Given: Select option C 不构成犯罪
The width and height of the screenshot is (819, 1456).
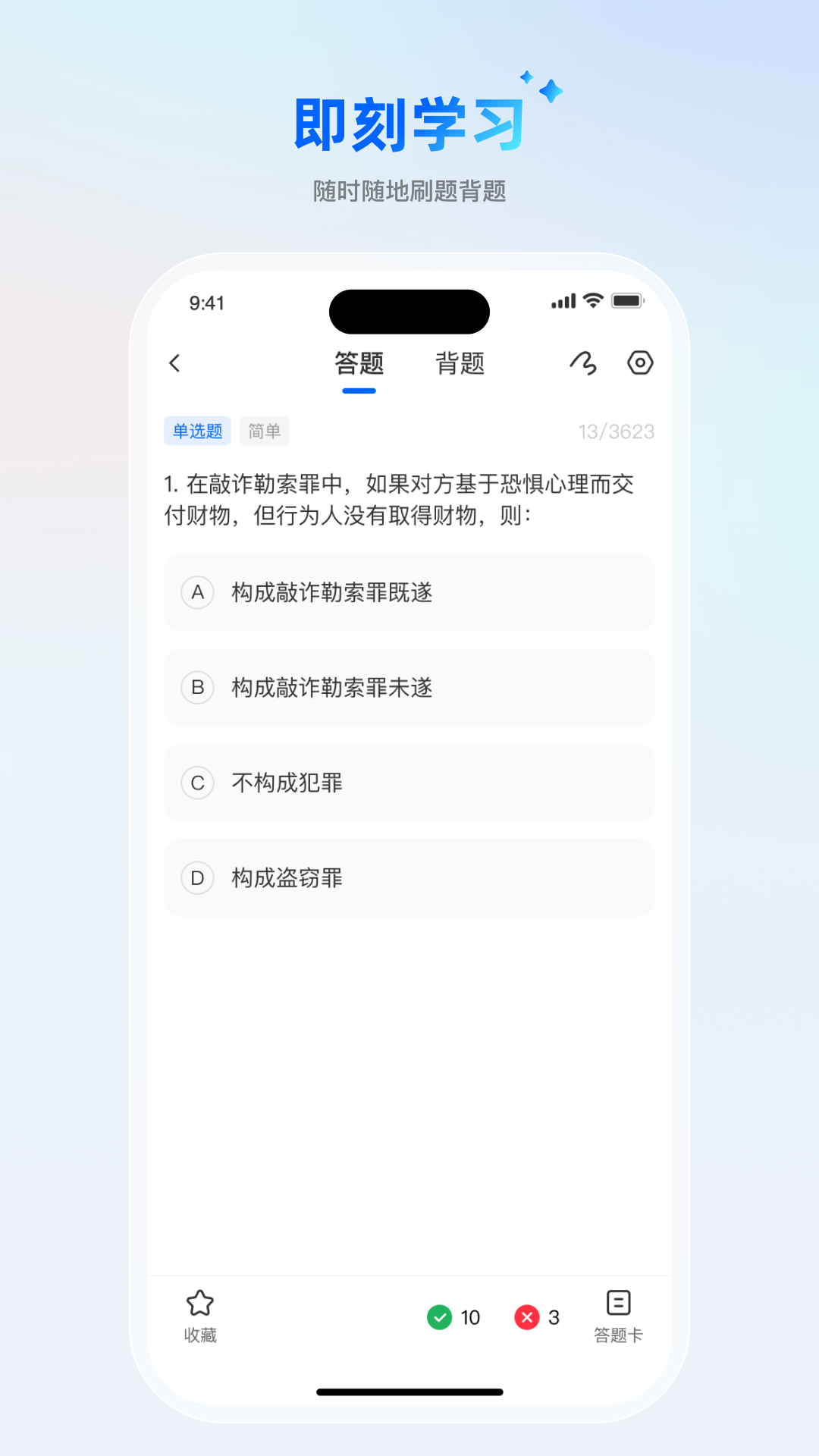Looking at the screenshot, I should [x=409, y=783].
